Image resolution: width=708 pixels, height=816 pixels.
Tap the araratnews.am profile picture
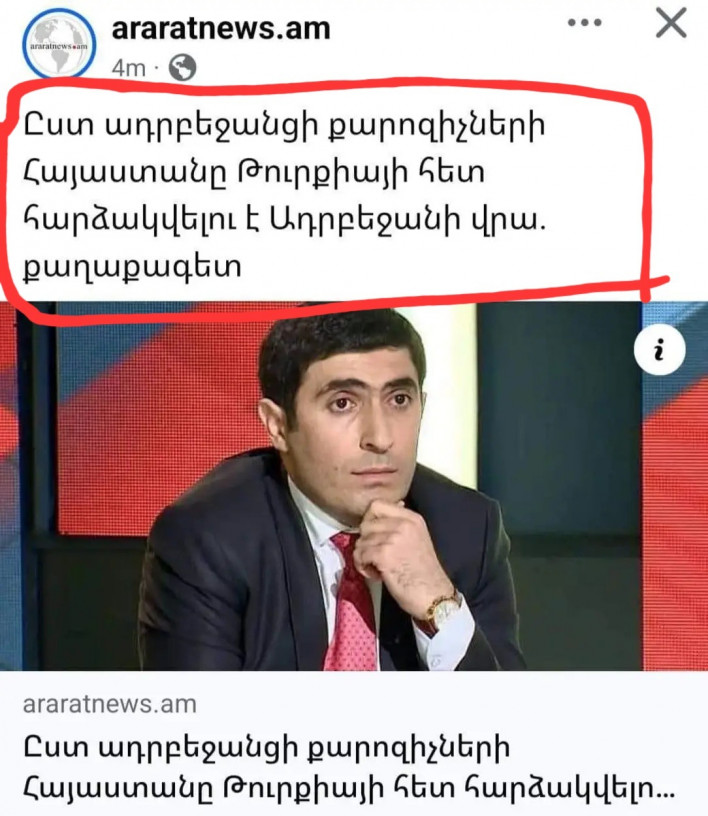tap(58, 43)
